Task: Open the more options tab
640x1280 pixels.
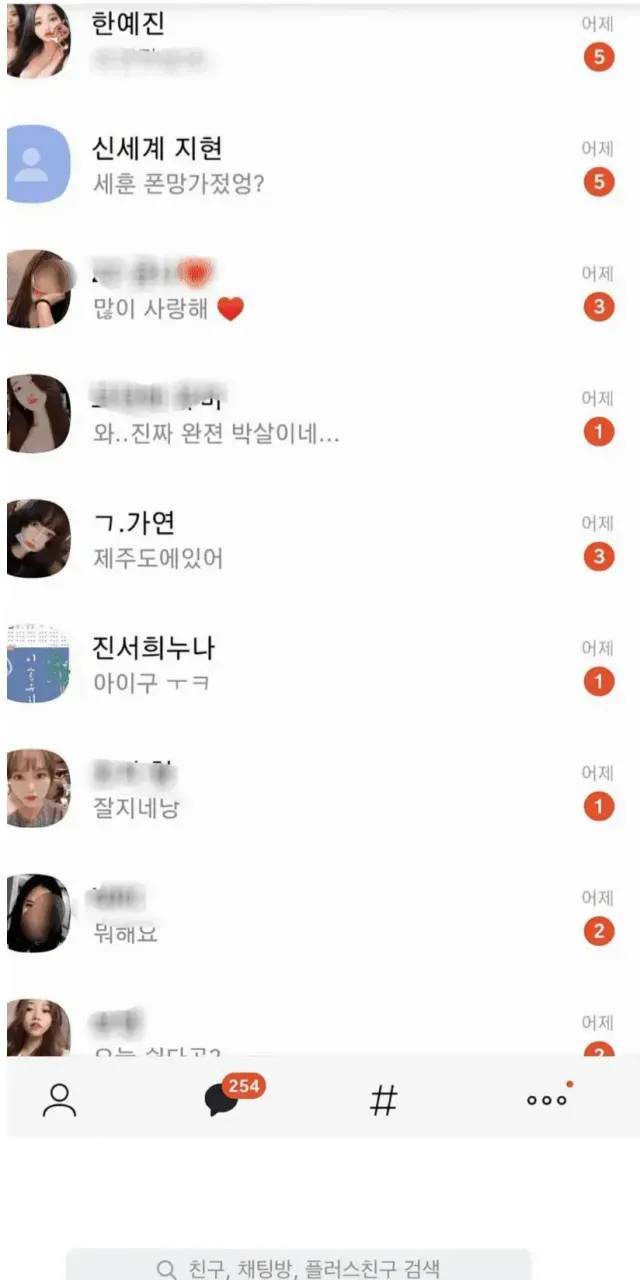Action: click(x=547, y=1100)
